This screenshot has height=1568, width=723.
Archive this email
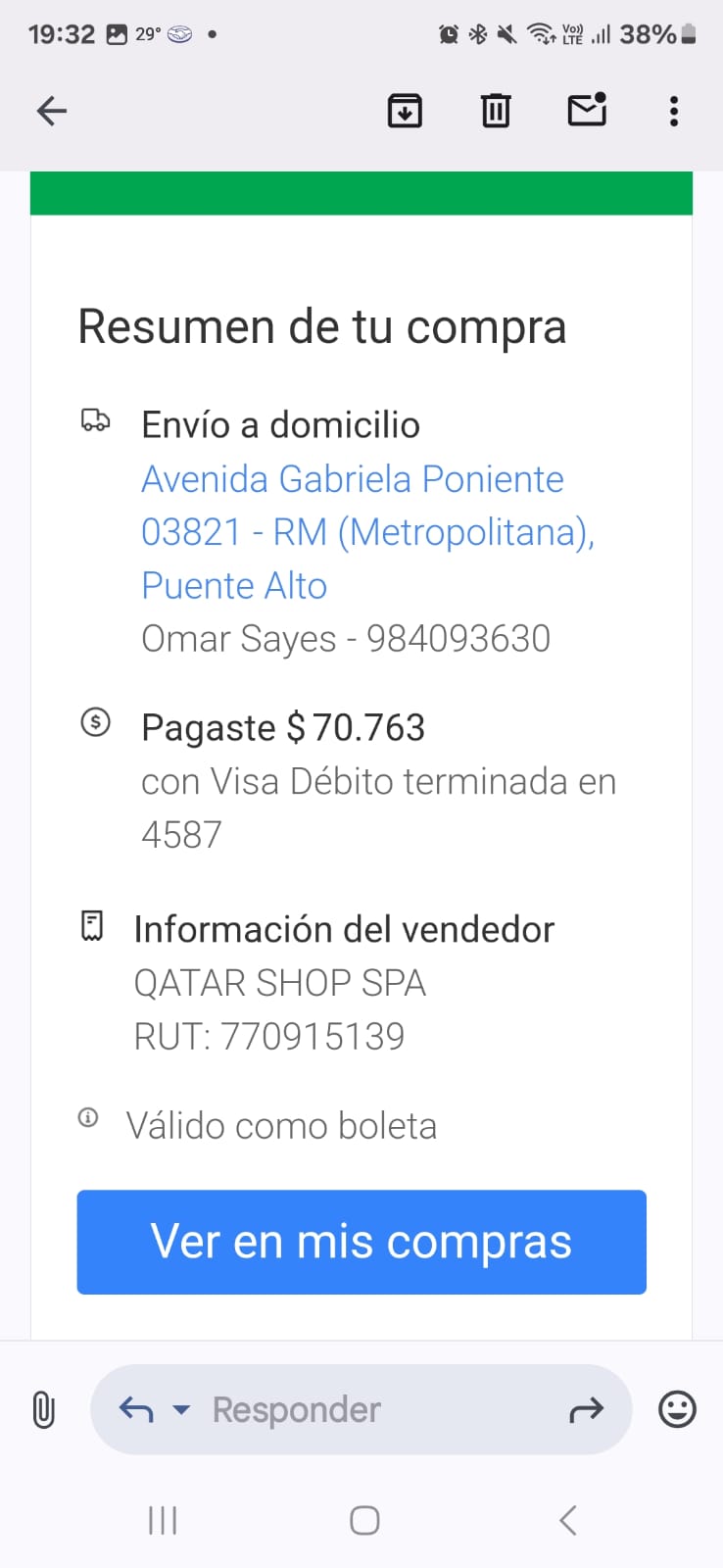pyautogui.click(x=405, y=111)
